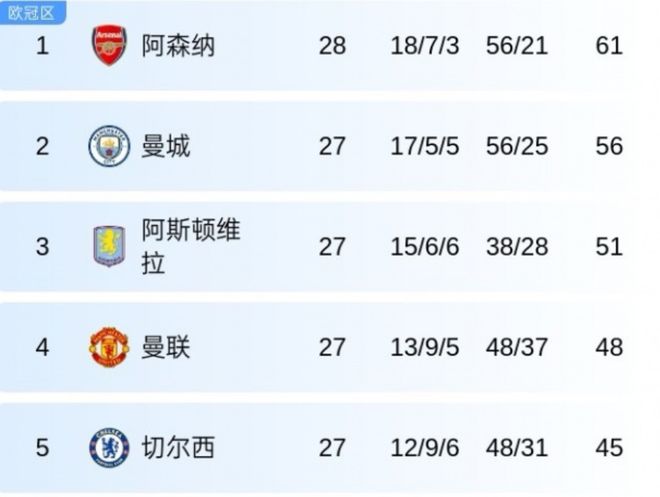View 阿斯顿维拉 team details

tap(190, 247)
